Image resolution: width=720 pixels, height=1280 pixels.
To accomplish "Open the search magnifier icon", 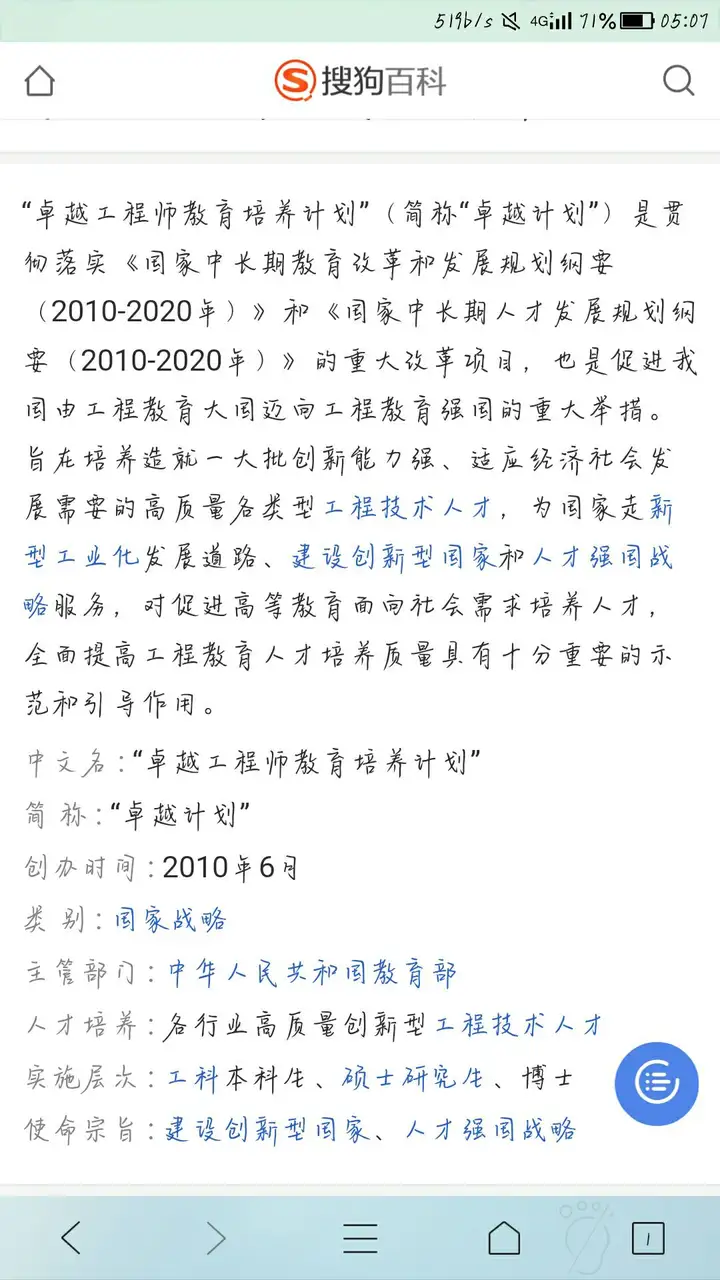I will [x=678, y=81].
